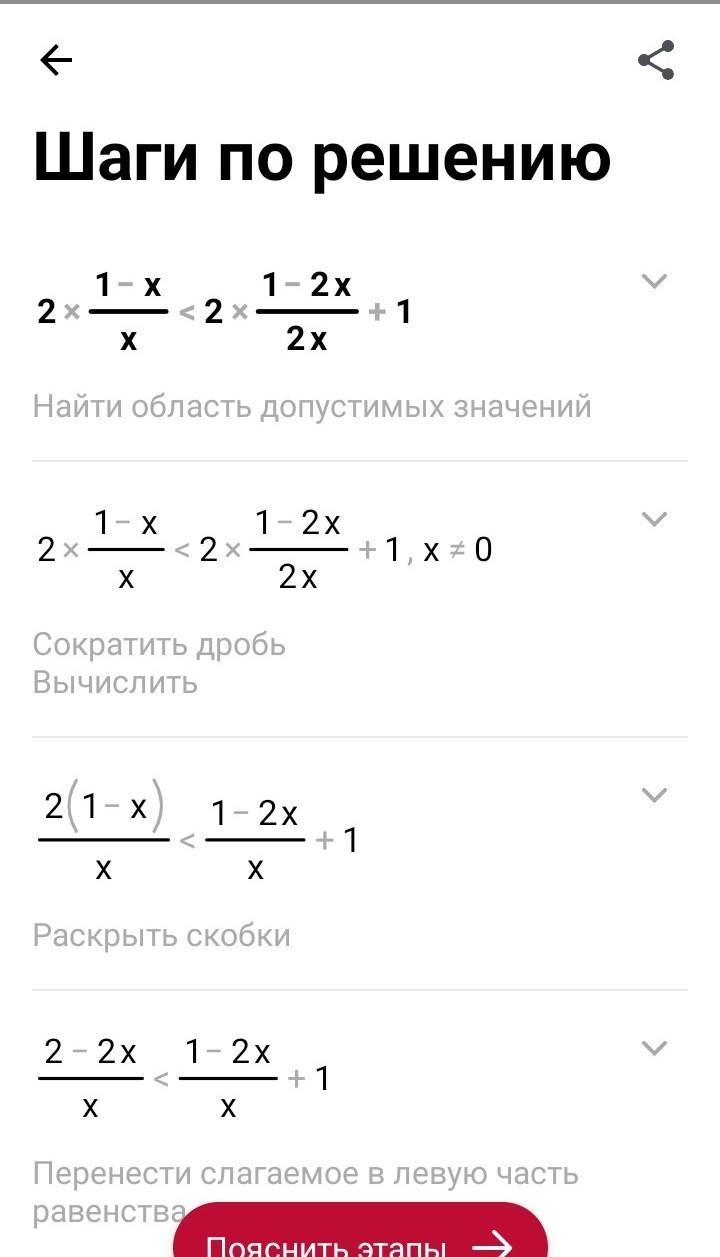Expand the 'Перенести слагаемое' step

pyautogui.click(x=654, y=1048)
